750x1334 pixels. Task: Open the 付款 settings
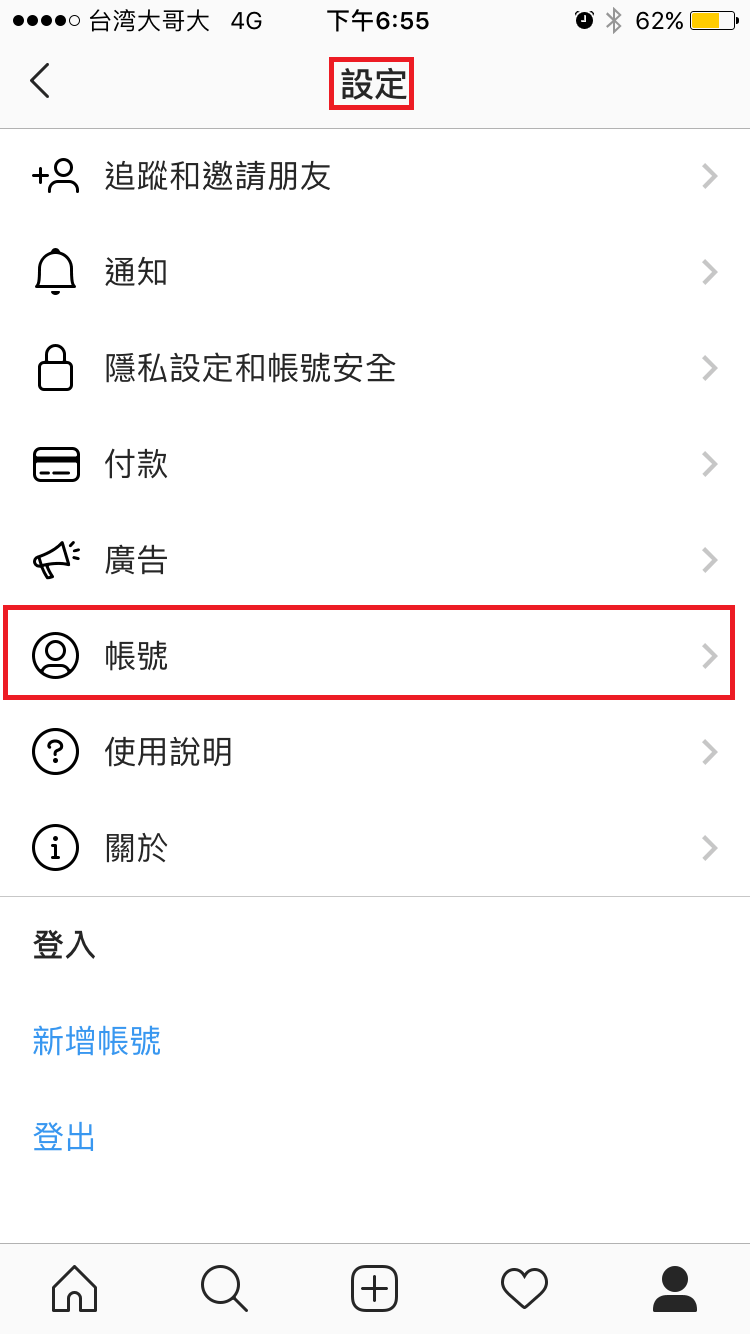coord(375,464)
